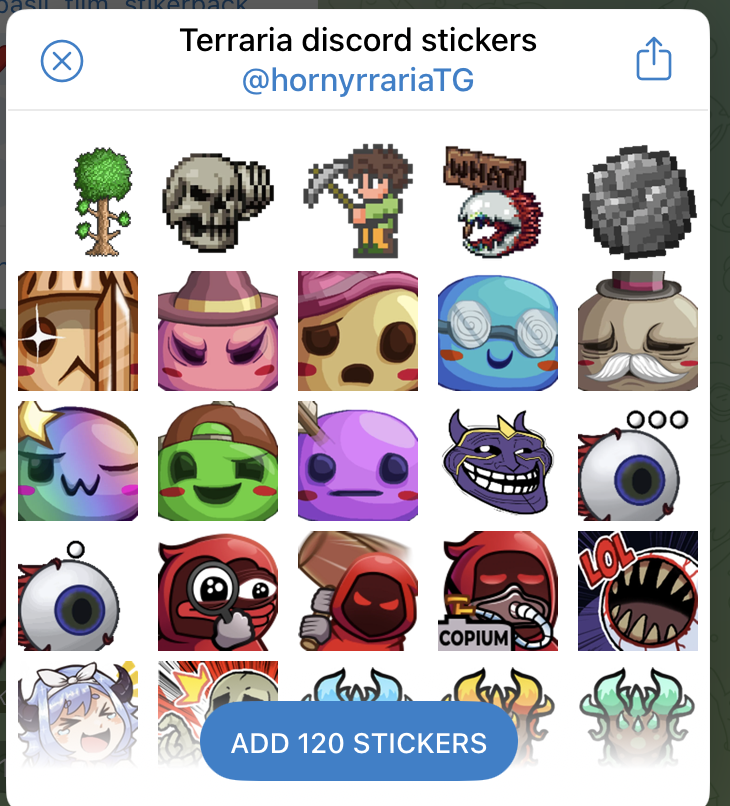Share the Terraria sticker pack
Screen dimensions: 730x806
click(x=654, y=59)
